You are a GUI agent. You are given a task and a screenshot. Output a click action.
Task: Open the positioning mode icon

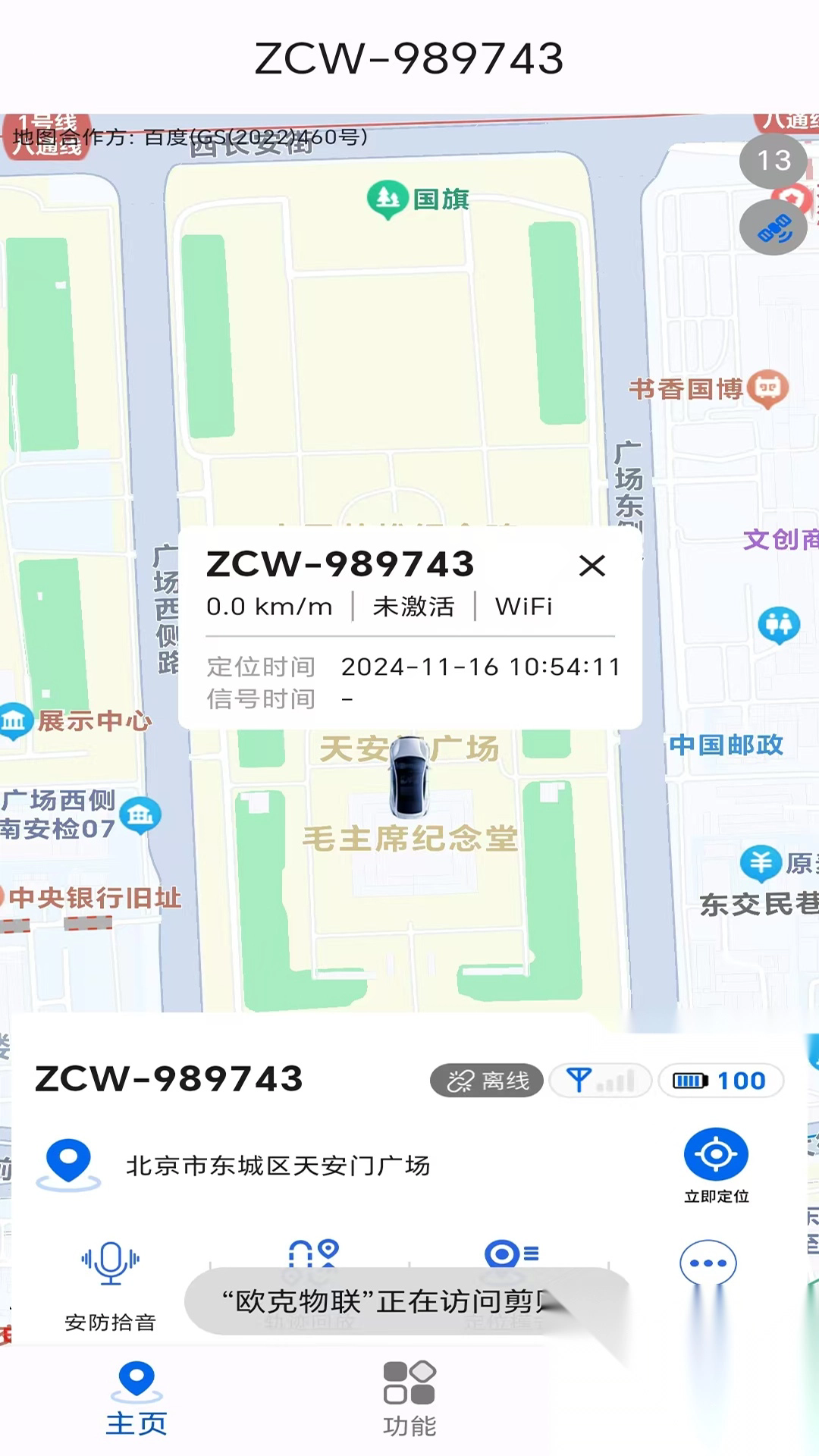tap(510, 1254)
